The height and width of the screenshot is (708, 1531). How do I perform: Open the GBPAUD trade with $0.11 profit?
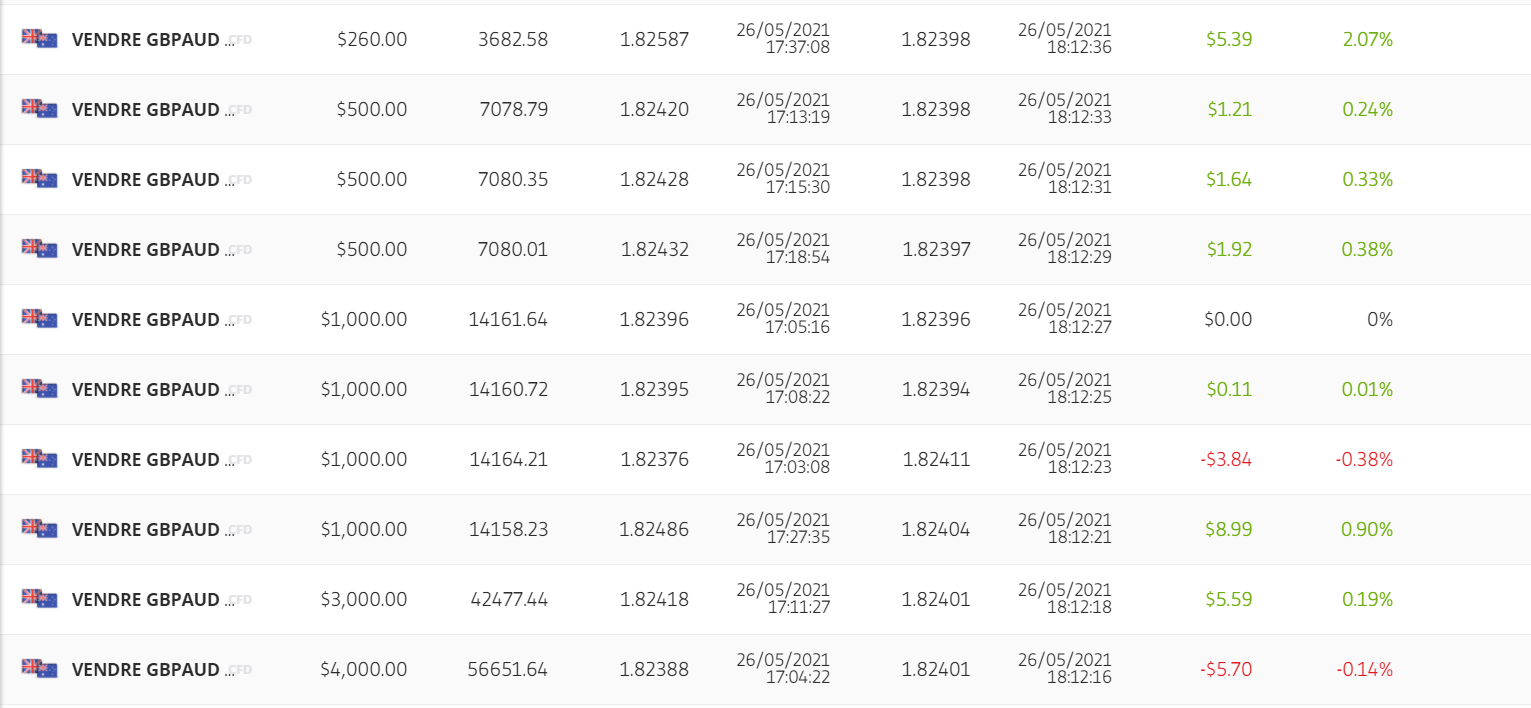click(x=145, y=390)
